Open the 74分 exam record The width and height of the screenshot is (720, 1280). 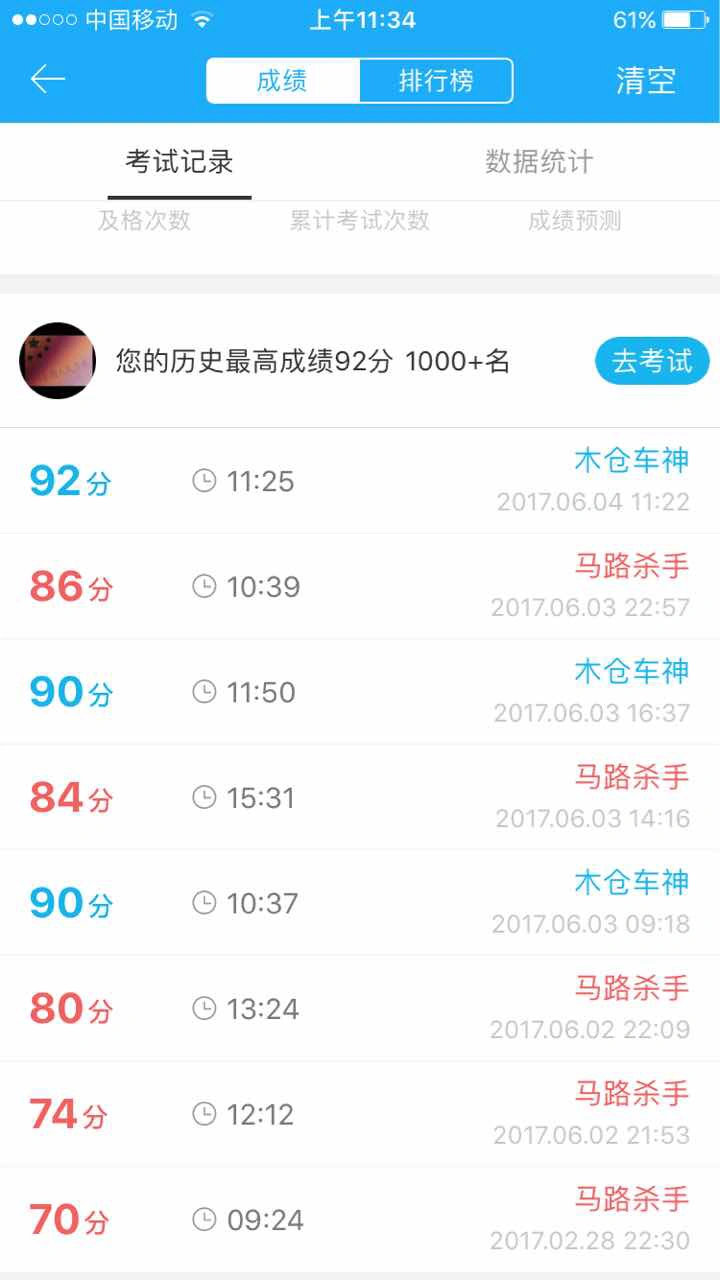[360, 1114]
